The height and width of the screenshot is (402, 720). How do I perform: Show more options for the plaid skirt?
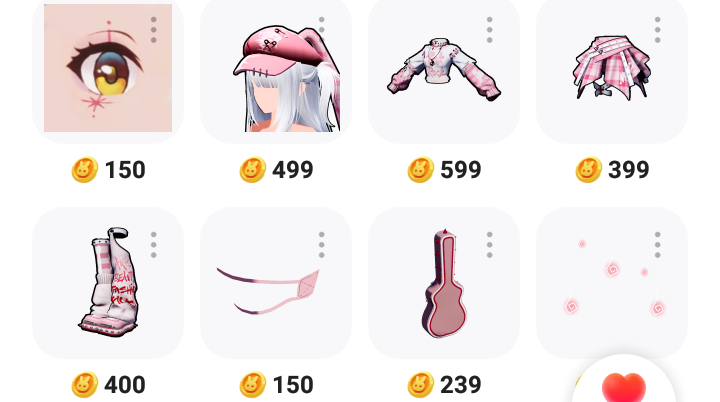658,30
